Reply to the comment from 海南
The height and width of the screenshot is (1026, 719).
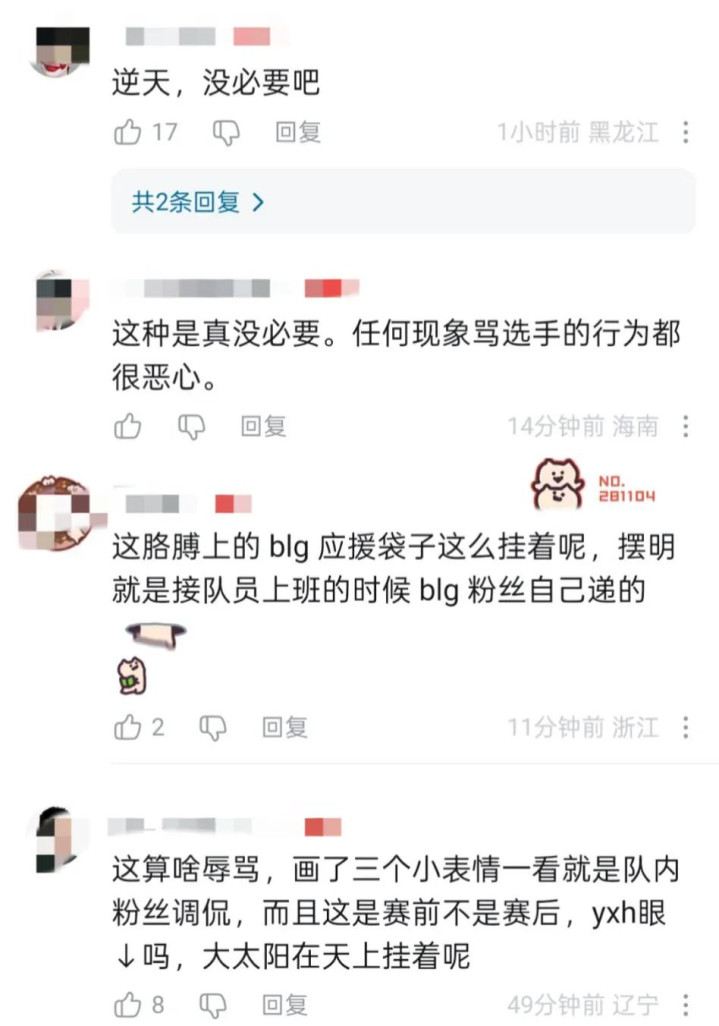click(x=263, y=427)
